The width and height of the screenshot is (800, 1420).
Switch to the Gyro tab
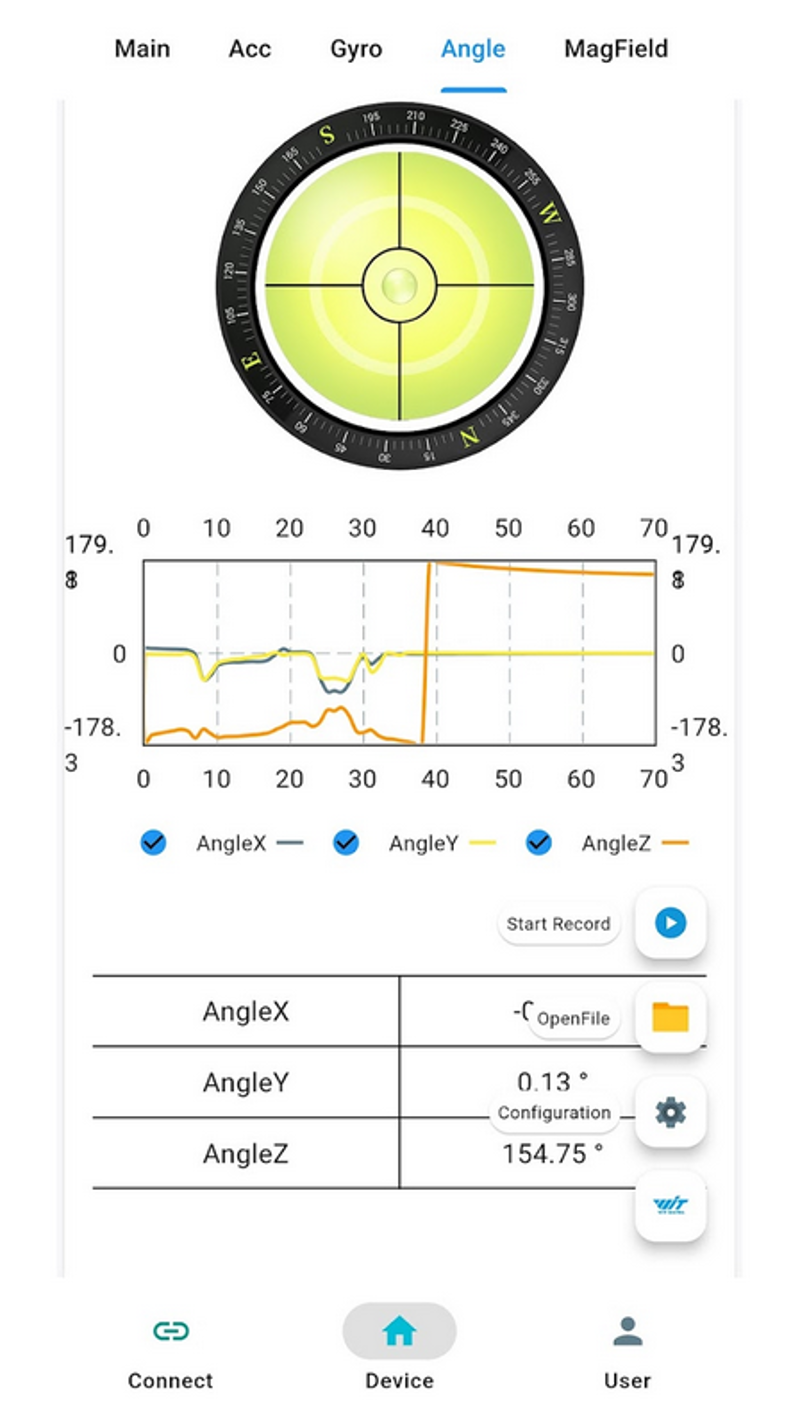pyautogui.click(x=356, y=49)
